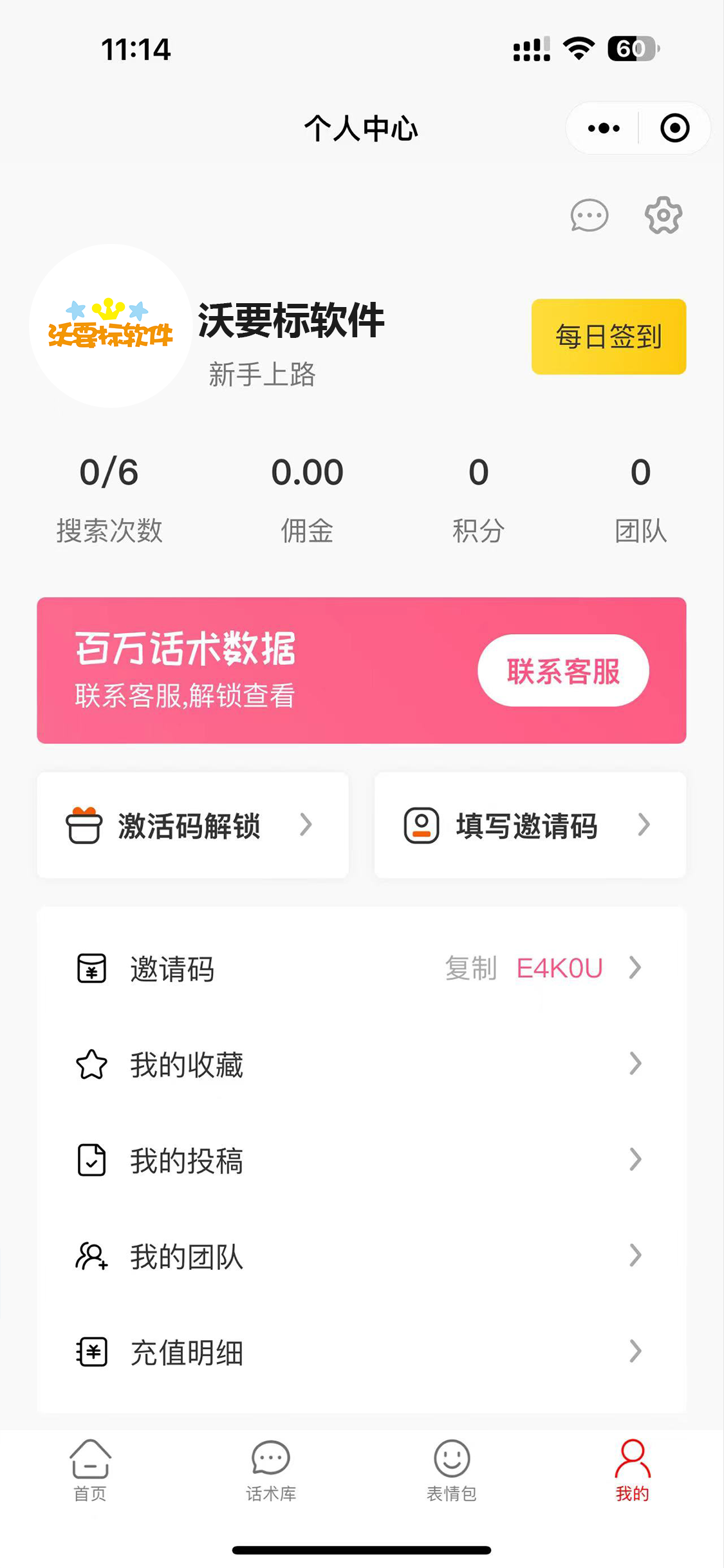This screenshot has width=724, height=1568.
Task: Select the 我的 tab
Action: [x=633, y=1471]
